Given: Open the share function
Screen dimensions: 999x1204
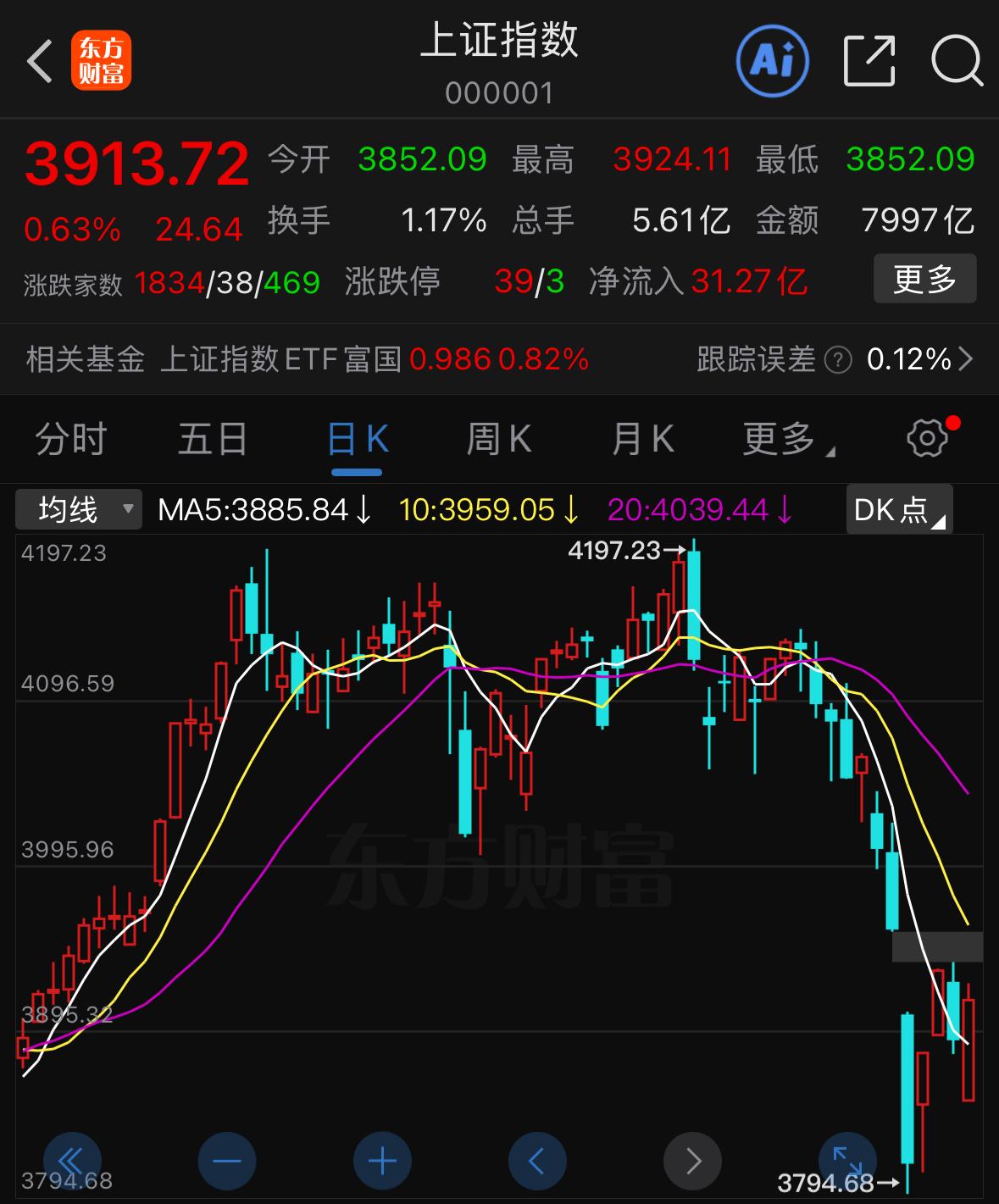Looking at the screenshot, I should point(869,60).
